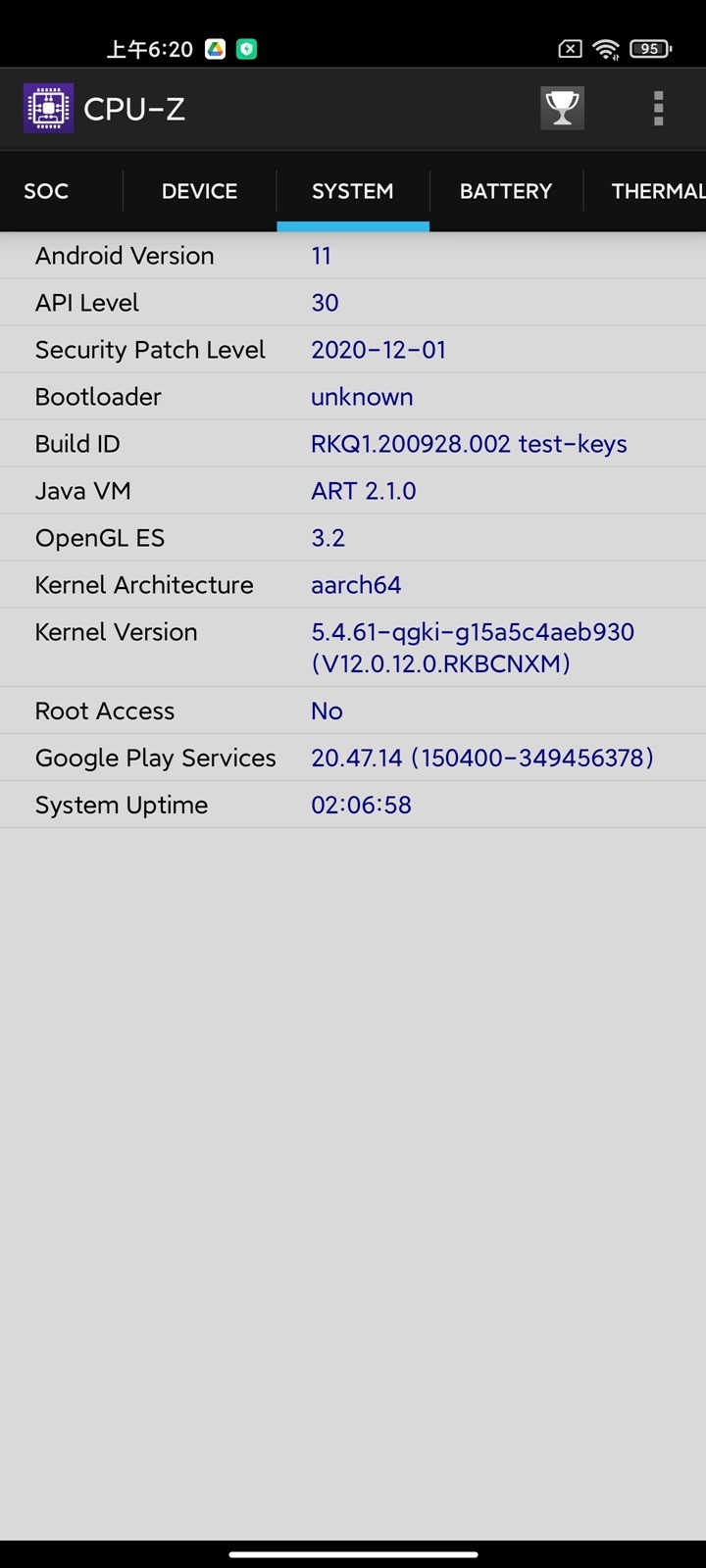706x1568 pixels.
Task: Go to the BATTERY tab
Action: pyautogui.click(x=506, y=191)
